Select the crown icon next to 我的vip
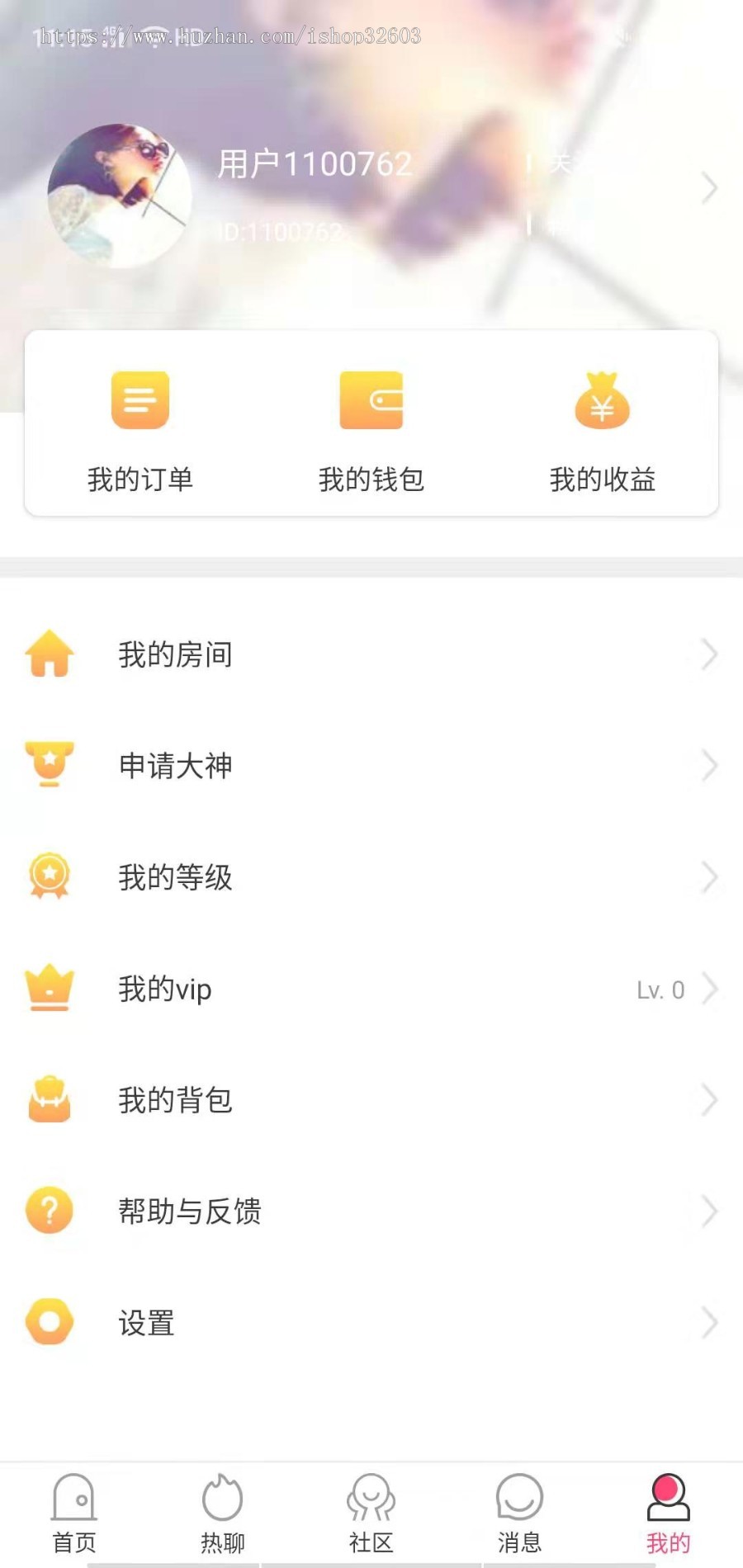The height and width of the screenshot is (1568, 743). 50,989
